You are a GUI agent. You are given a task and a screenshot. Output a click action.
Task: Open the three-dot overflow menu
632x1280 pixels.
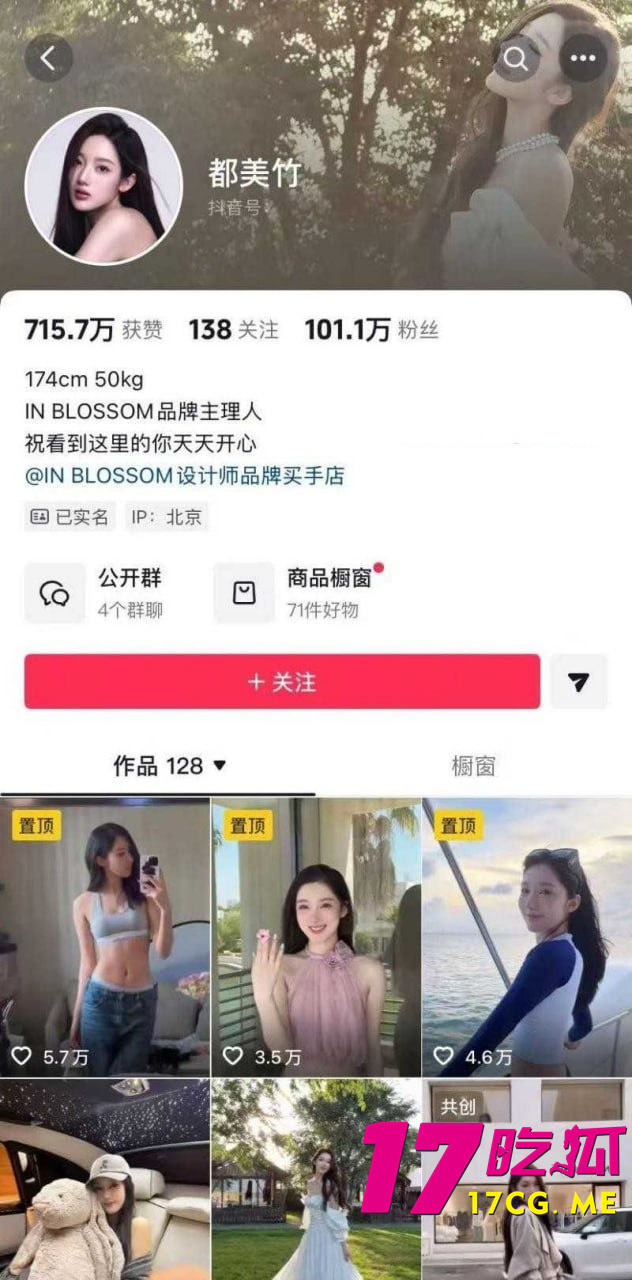tap(582, 59)
